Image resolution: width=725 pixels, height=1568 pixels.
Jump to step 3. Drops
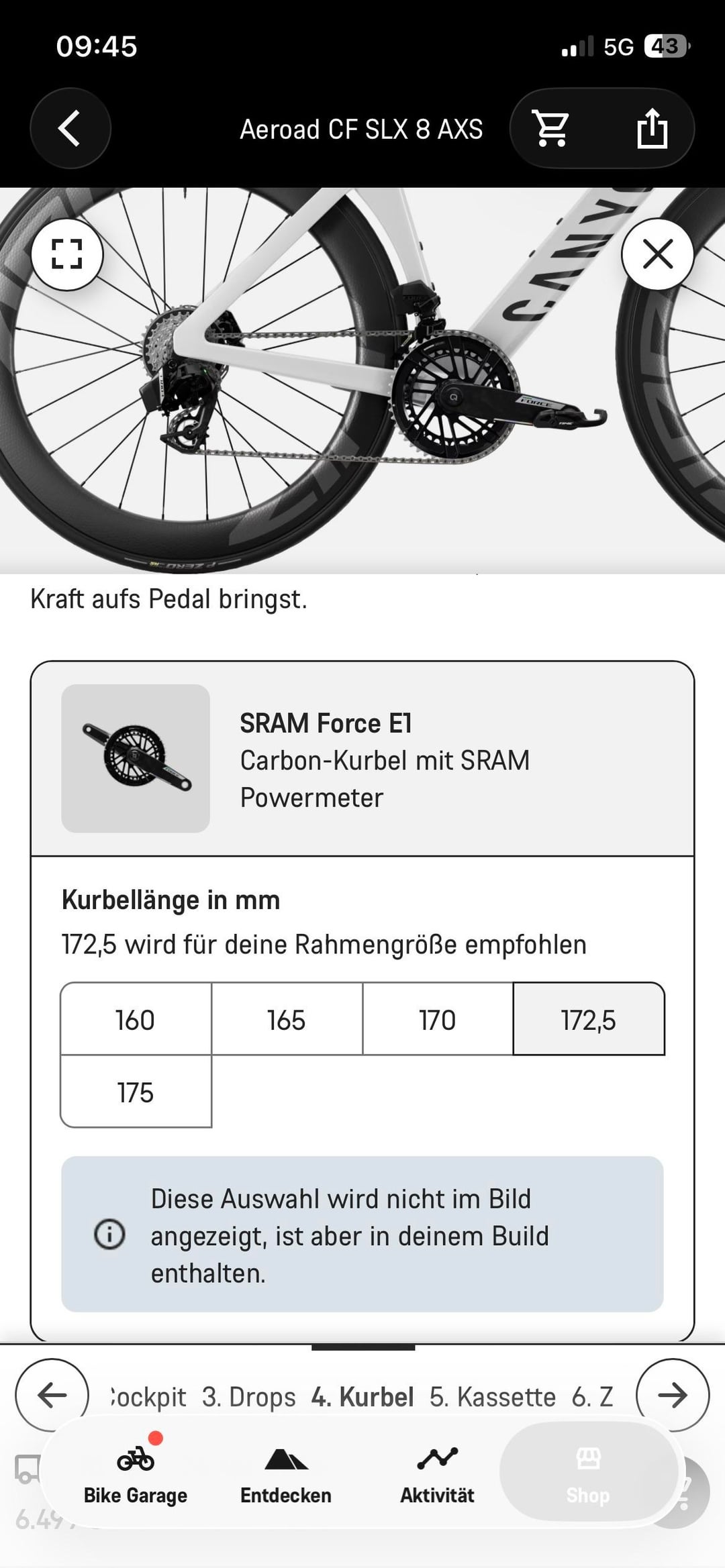click(249, 1397)
